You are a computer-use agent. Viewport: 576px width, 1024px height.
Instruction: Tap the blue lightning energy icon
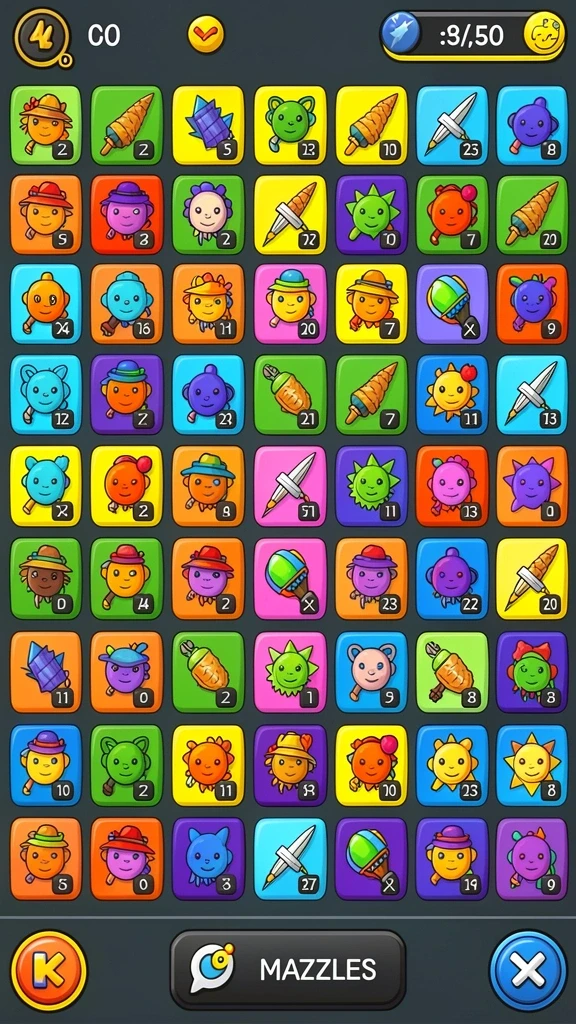(400, 33)
